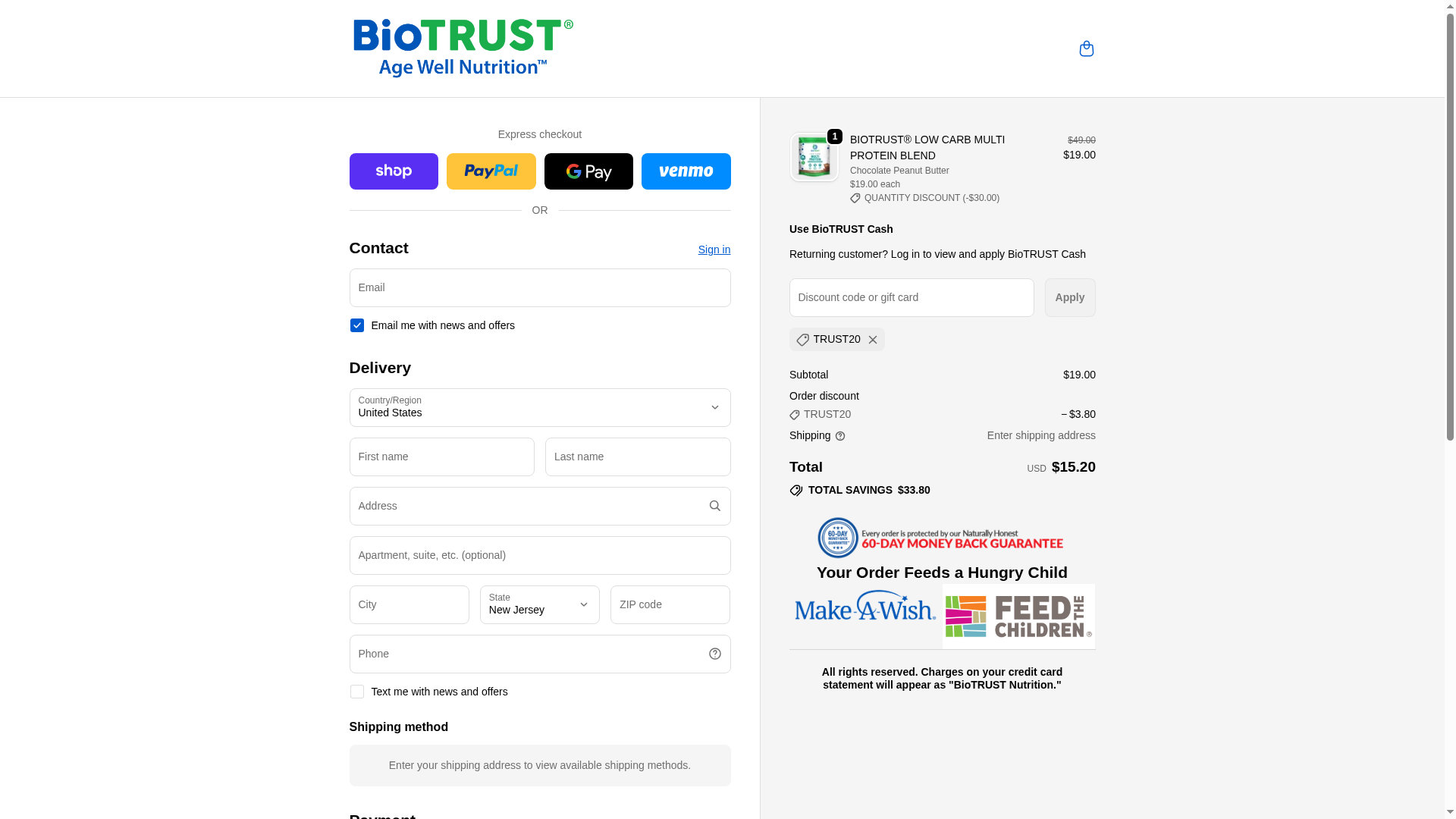The width and height of the screenshot is (1456, 819).
Task: Tap the City field
Action: 409,605
